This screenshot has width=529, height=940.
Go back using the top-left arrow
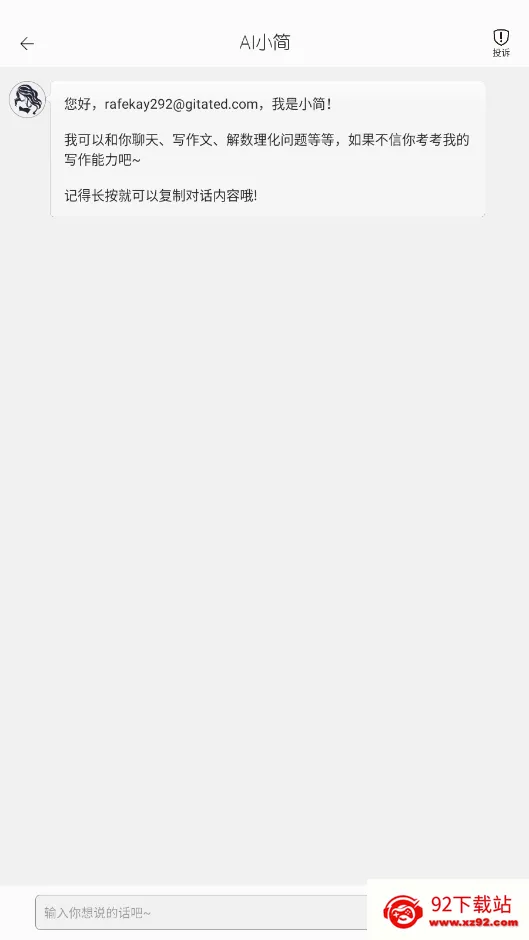[27, 43]
